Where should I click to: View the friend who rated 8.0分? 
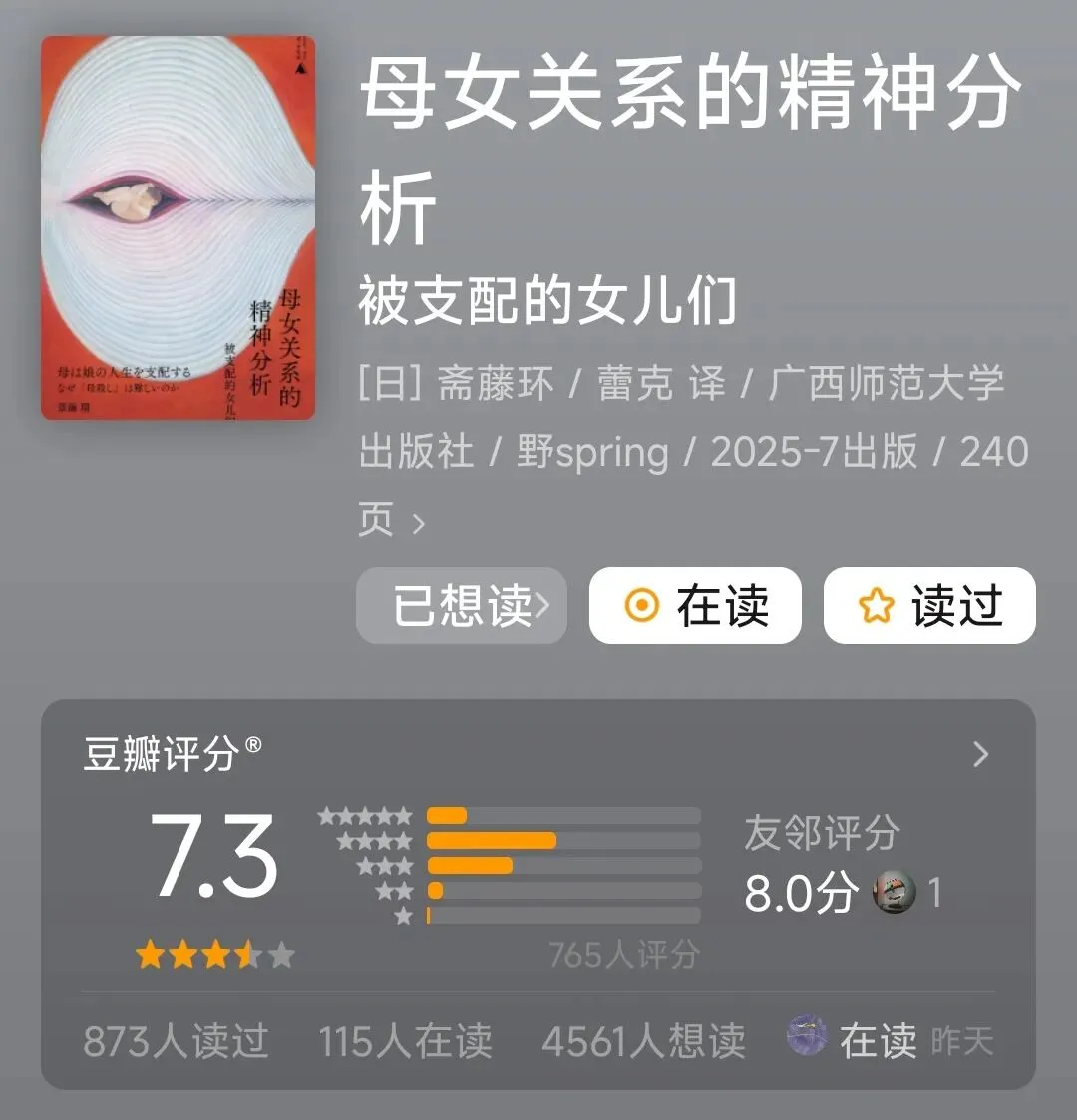pos(895,892)
